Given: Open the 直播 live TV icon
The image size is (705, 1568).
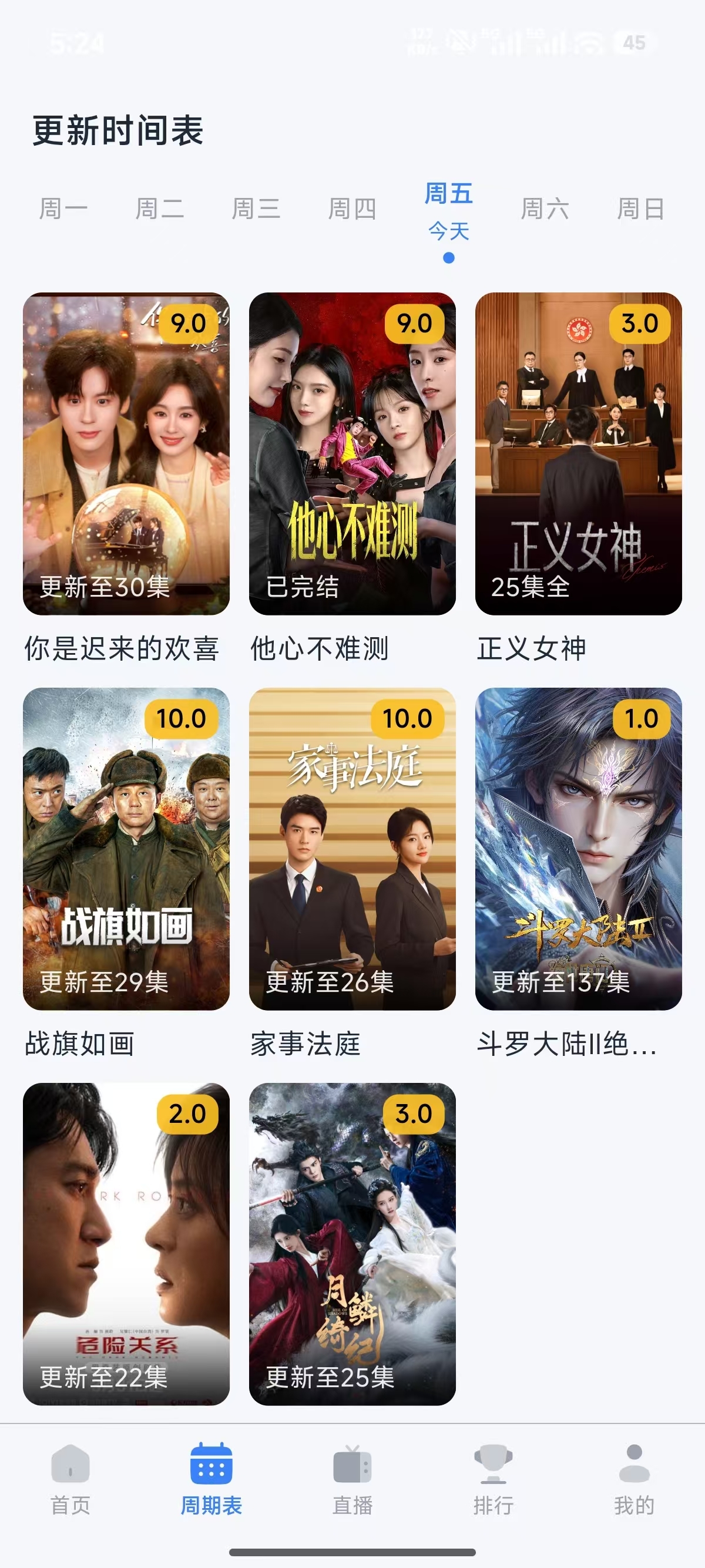Looking at the screenshot, I should coord(352,1466).
